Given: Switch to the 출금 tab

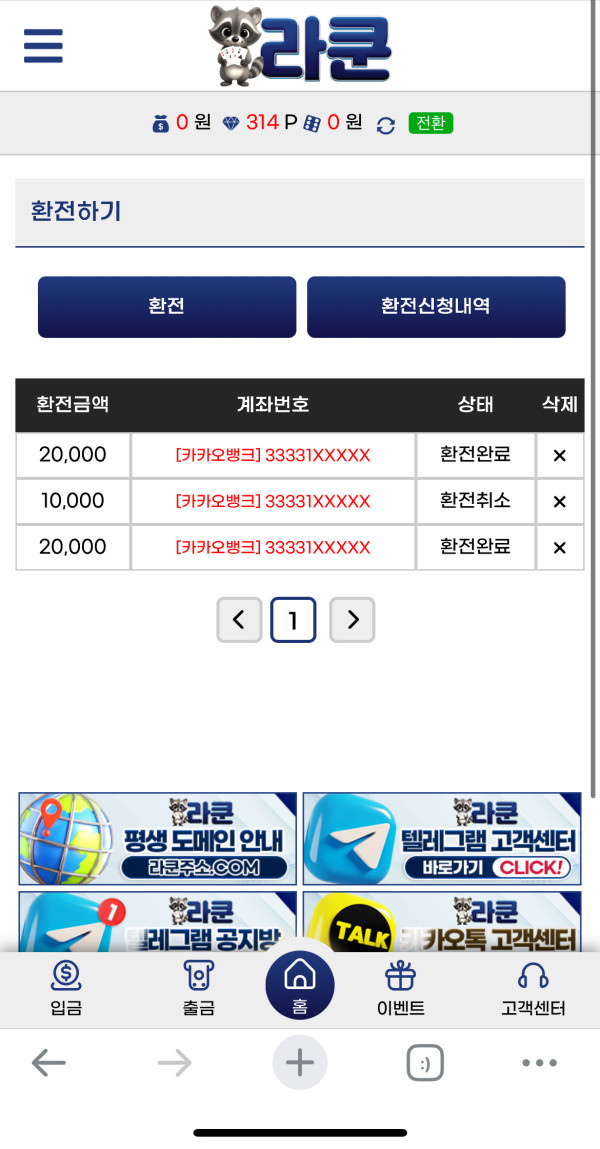Looking at the screenshot, I should 198,989.
